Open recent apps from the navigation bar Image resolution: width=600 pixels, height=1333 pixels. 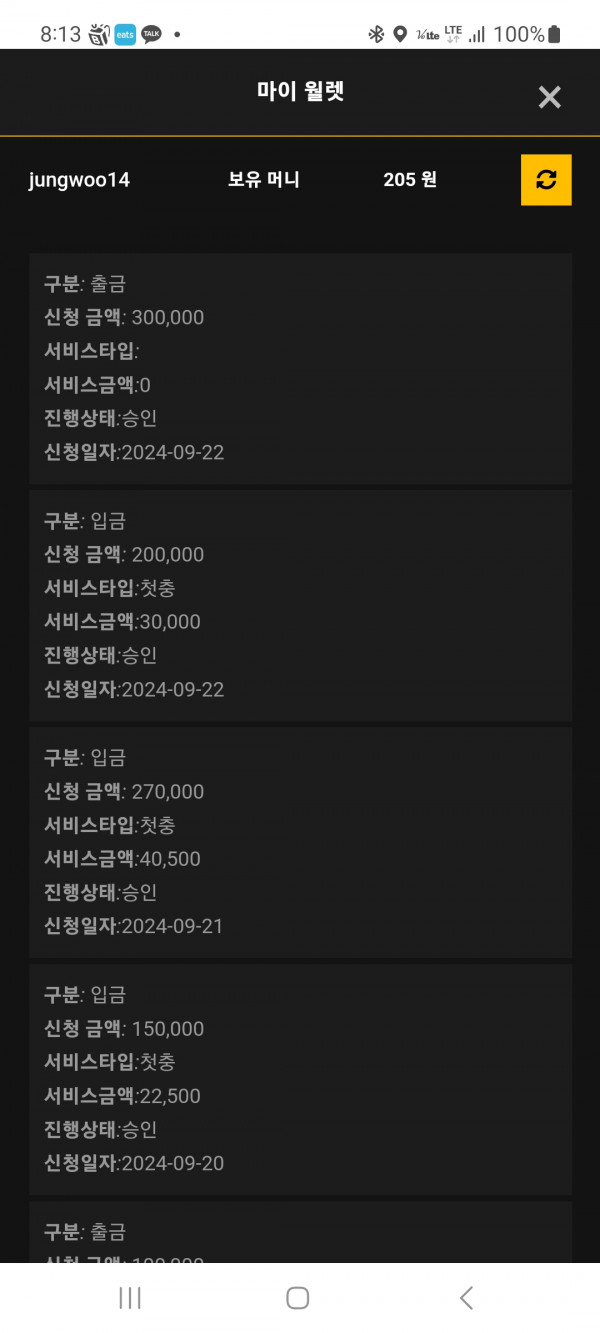tap(130, 1298)
